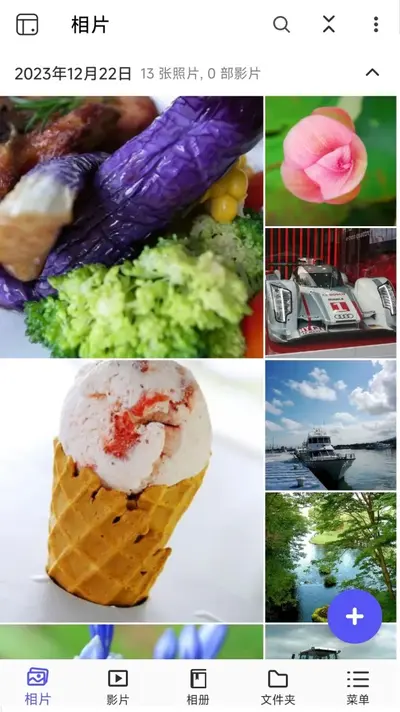Screen dimensions: 400x712
Task: Open the eggplant and broccoli photo
Action: click(132, 227)
